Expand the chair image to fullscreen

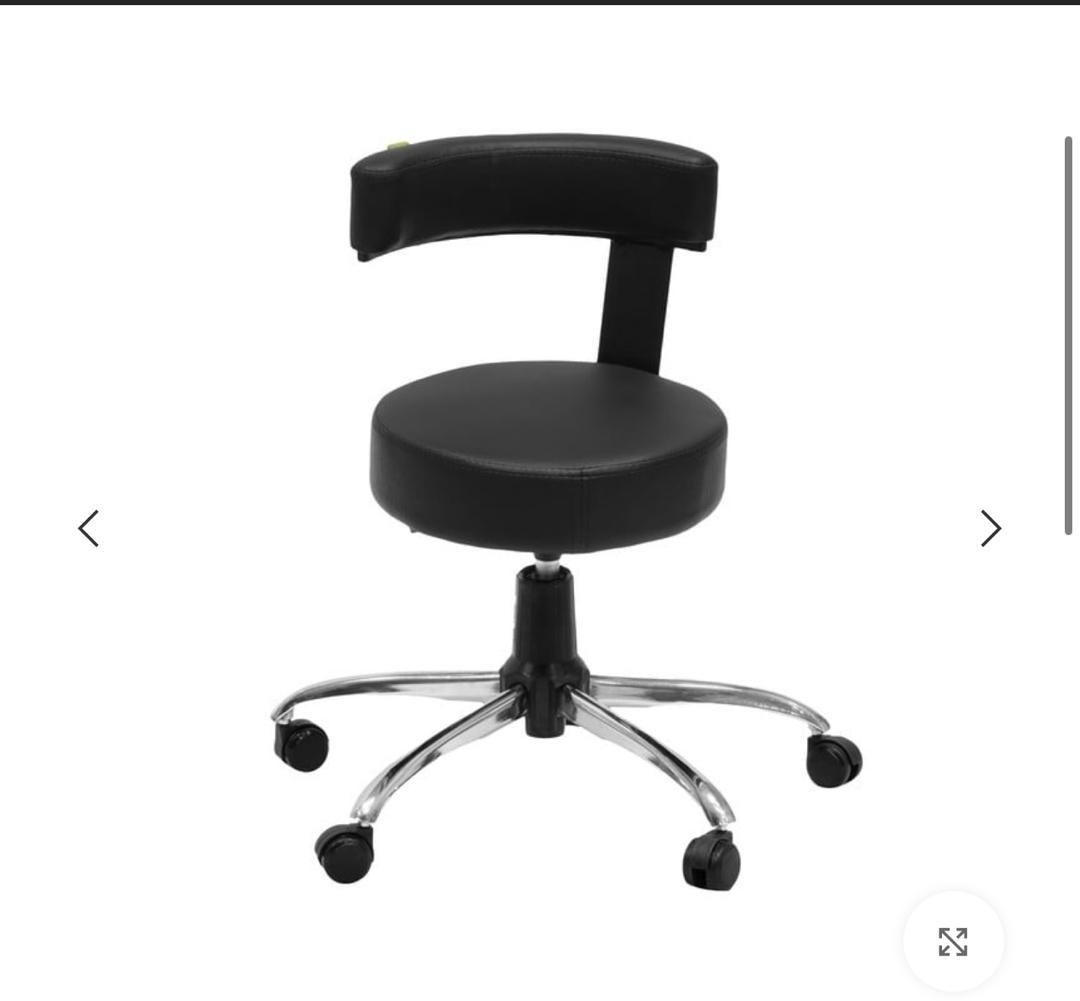click(x=953, y=941)
